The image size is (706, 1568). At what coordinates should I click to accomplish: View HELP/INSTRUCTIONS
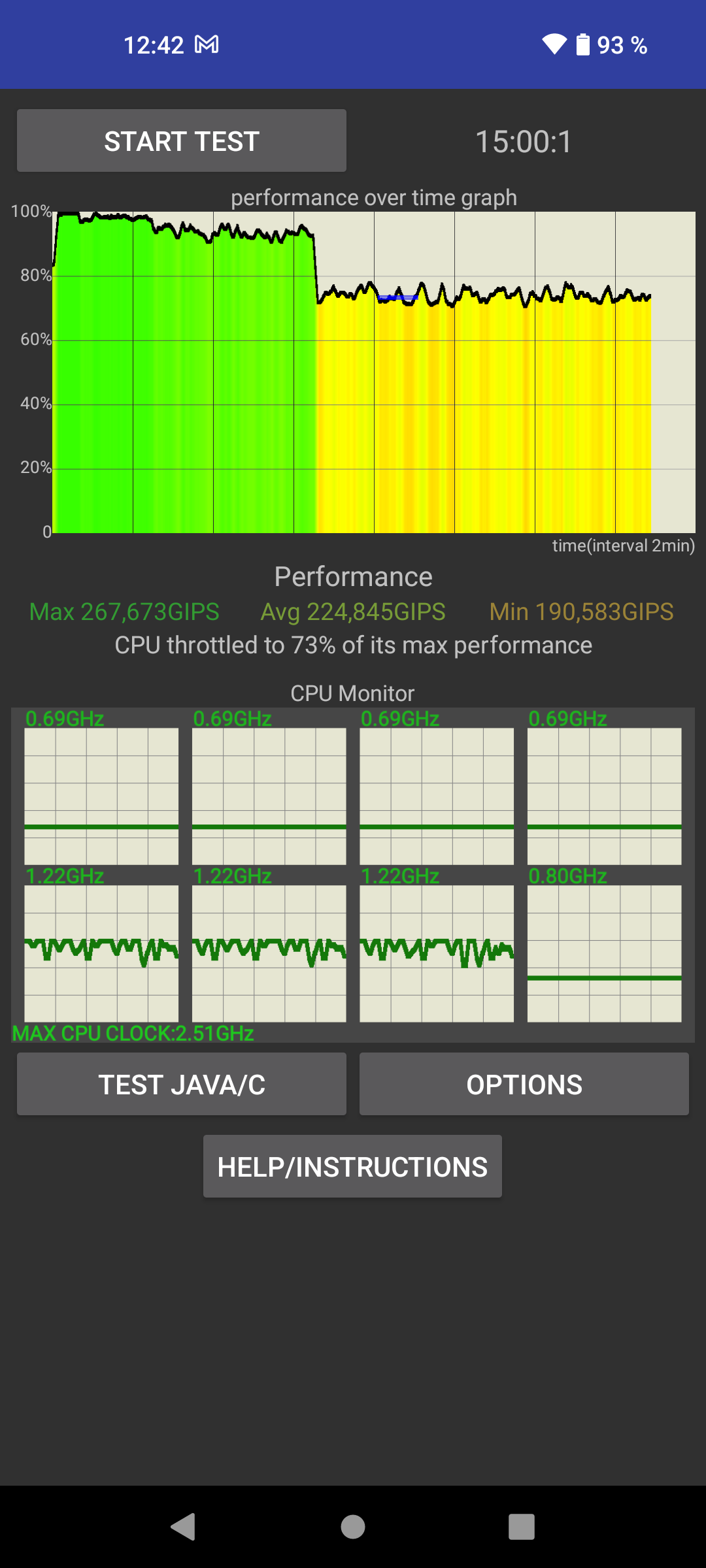point(352,1166)
